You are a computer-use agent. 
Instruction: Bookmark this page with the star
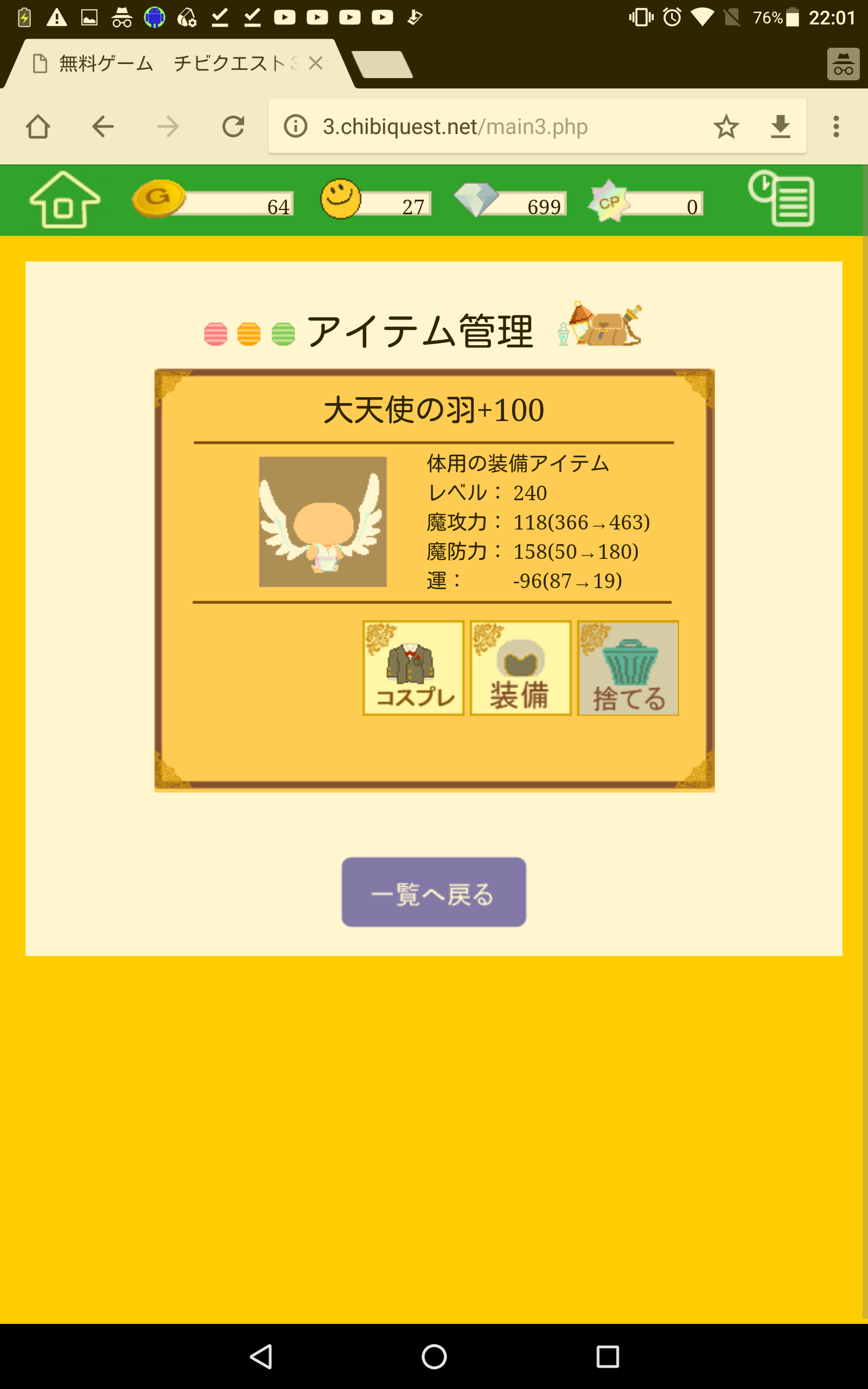pos(726,126)
